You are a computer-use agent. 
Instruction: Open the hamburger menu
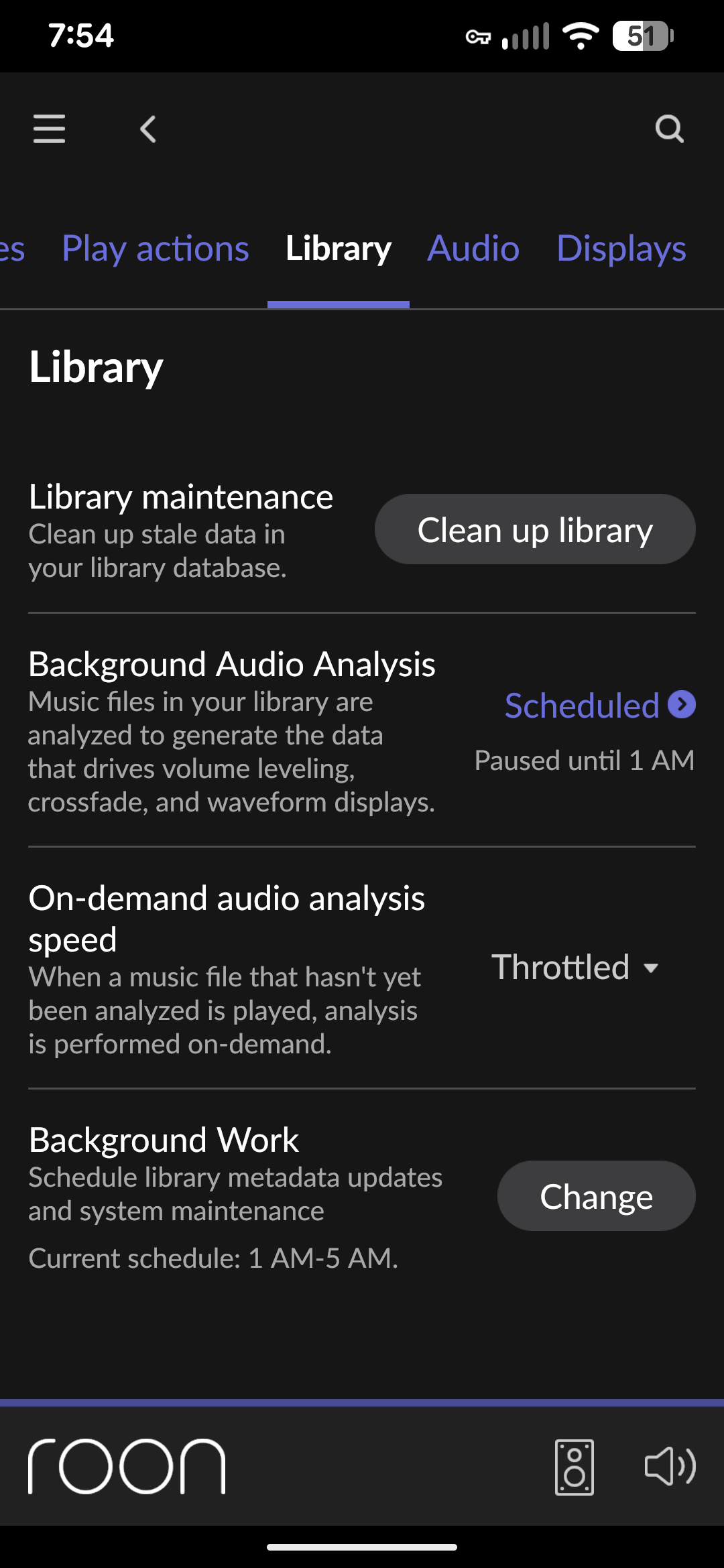coord(49,129)
